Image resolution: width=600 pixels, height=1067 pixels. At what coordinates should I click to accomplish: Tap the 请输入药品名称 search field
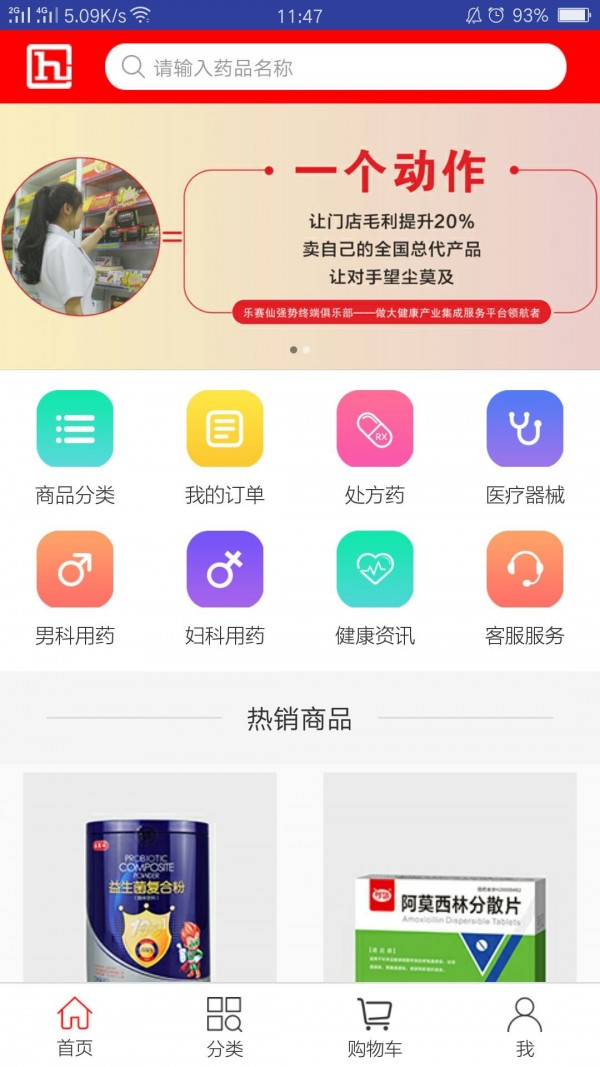(335, 68)
